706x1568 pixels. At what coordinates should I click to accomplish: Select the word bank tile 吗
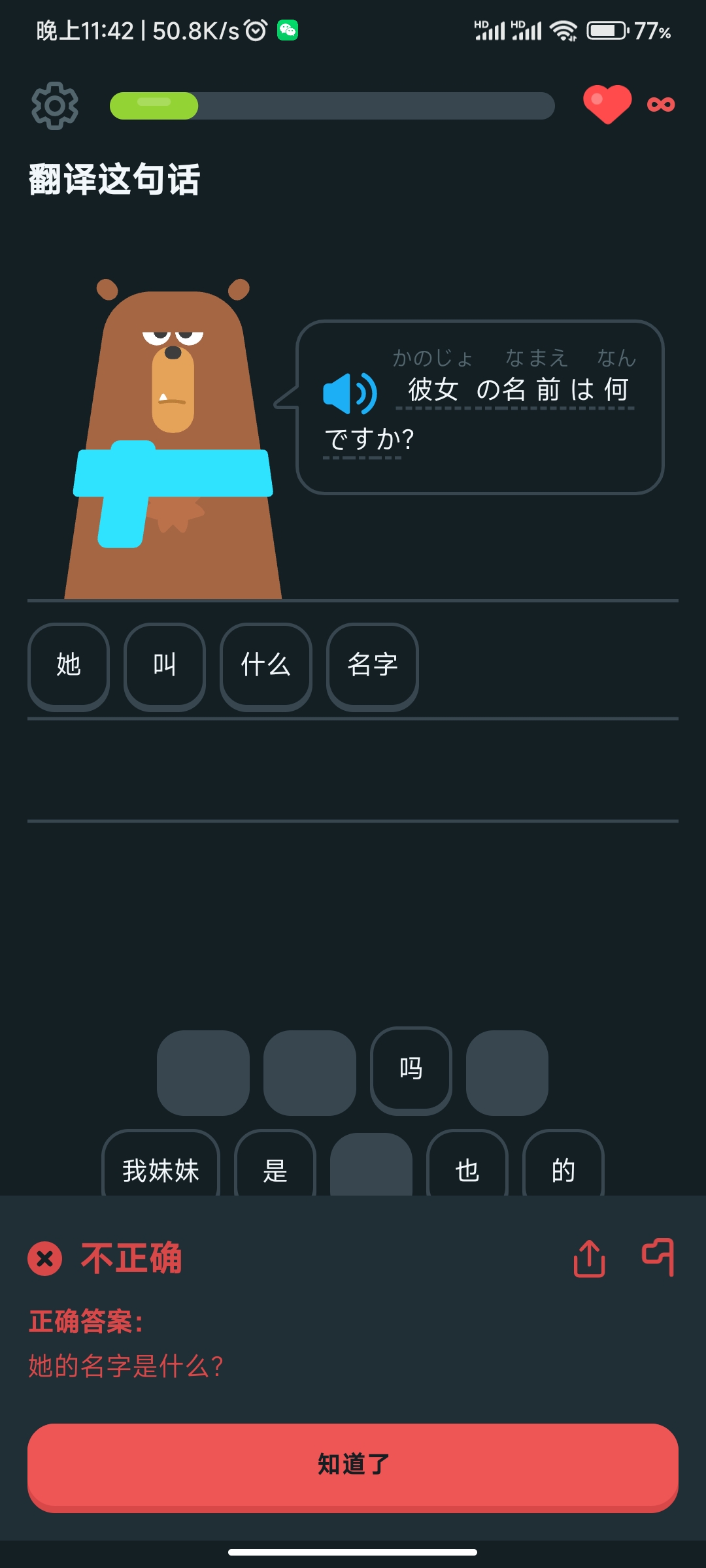point(411,1071)
